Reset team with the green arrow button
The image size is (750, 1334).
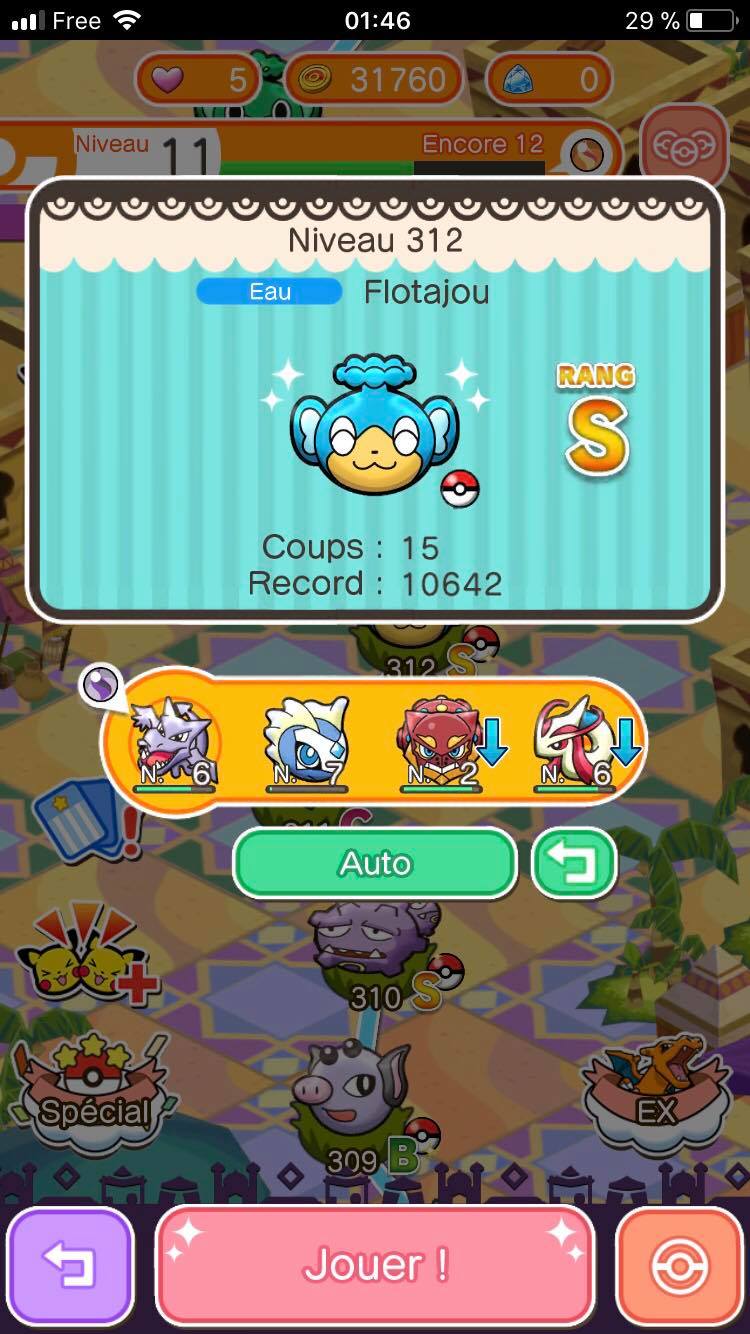(574, 862)
